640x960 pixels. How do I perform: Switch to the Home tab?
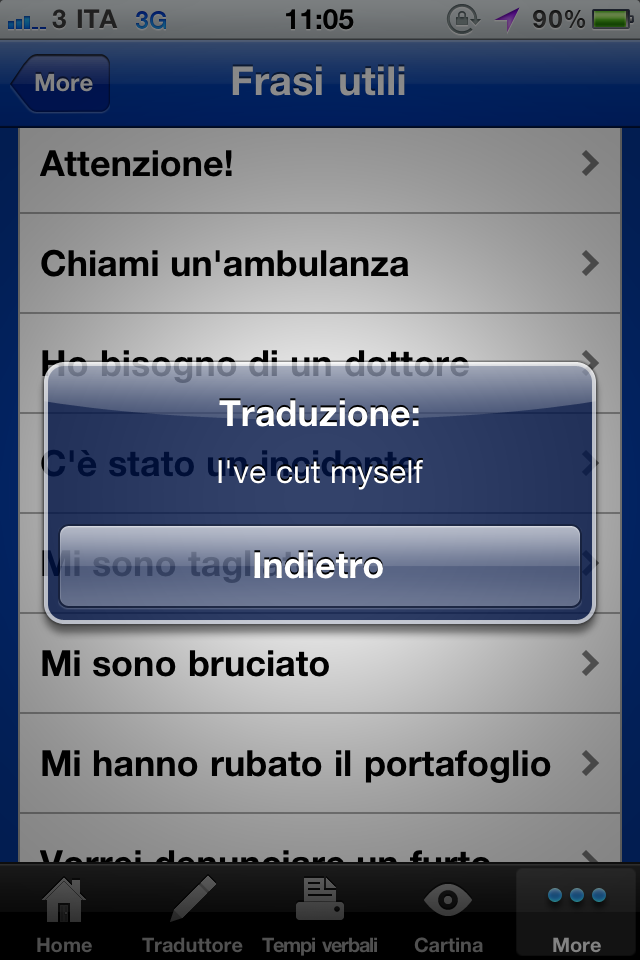[x=64, y=912]
